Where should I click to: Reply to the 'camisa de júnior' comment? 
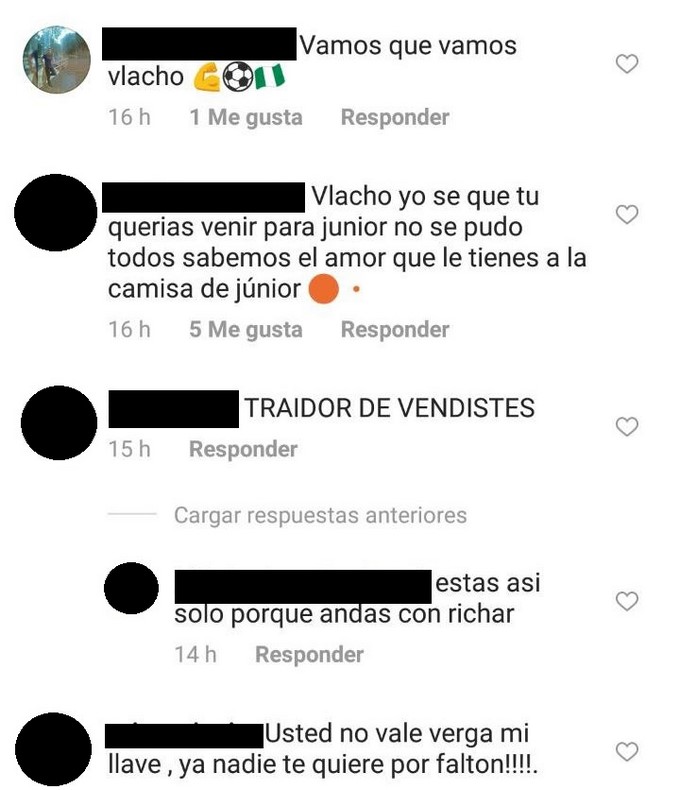point(394,329)
